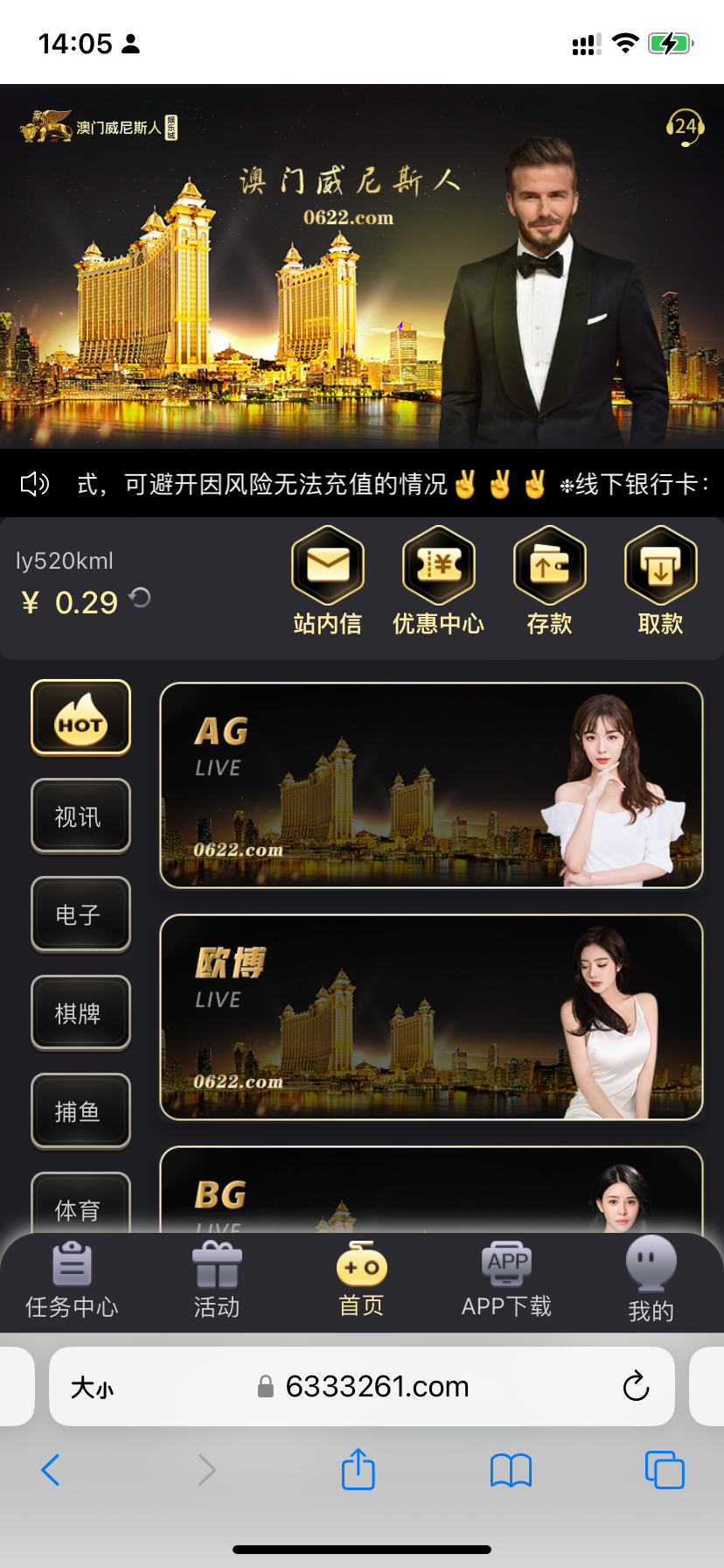Viewport: 724px width, 1568px height.
Task: Open the APP下载 tab
Action: pos(506,1281)
